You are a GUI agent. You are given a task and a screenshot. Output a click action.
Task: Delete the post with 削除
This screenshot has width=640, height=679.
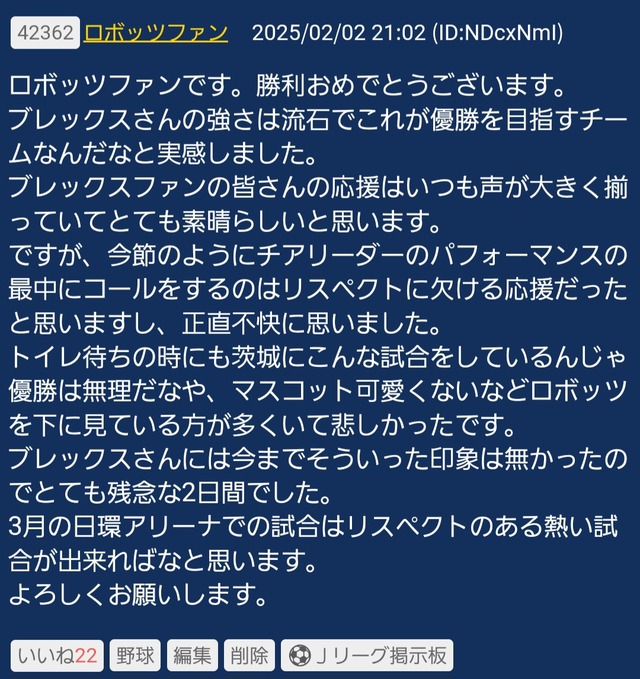249,656
